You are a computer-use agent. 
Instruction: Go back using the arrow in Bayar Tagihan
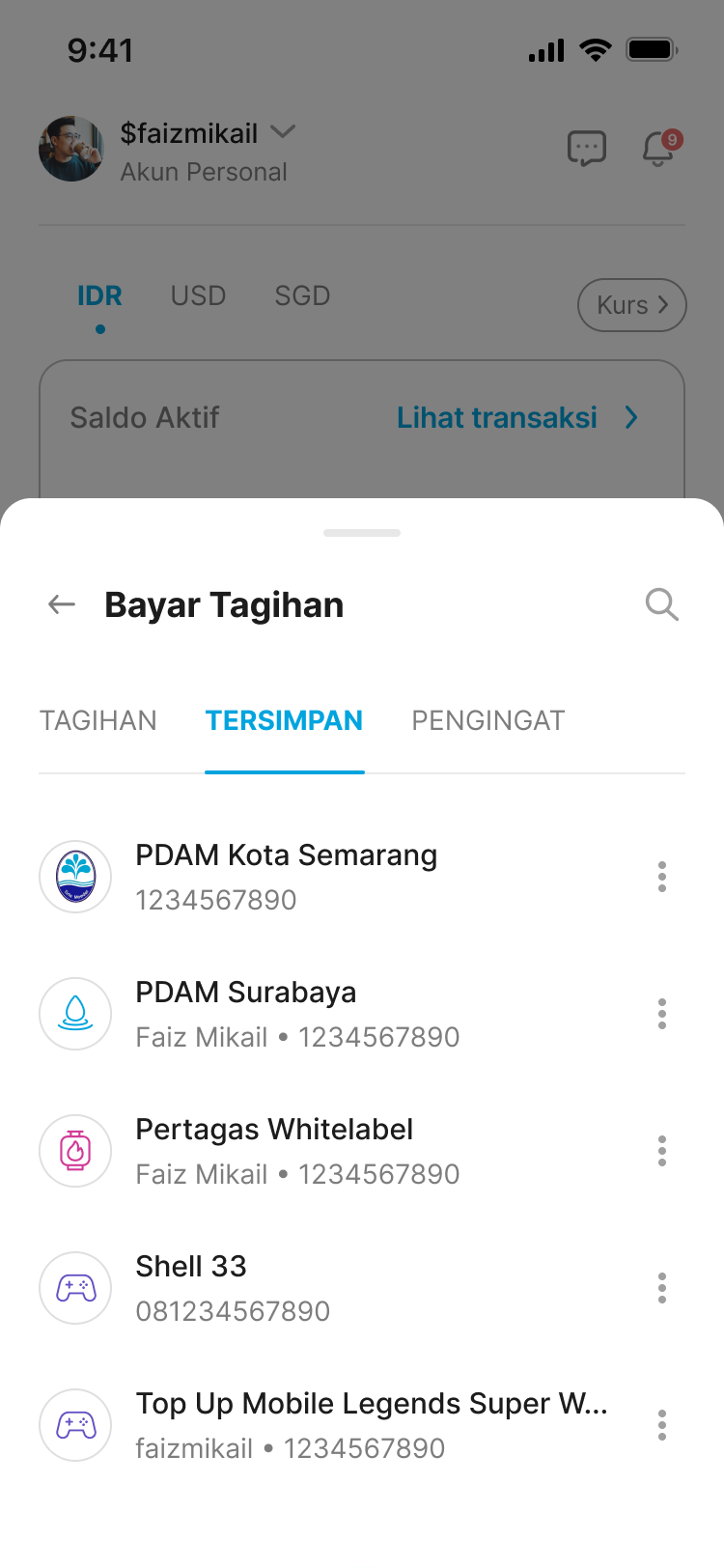pyautogui.click(x=61, y=604)
